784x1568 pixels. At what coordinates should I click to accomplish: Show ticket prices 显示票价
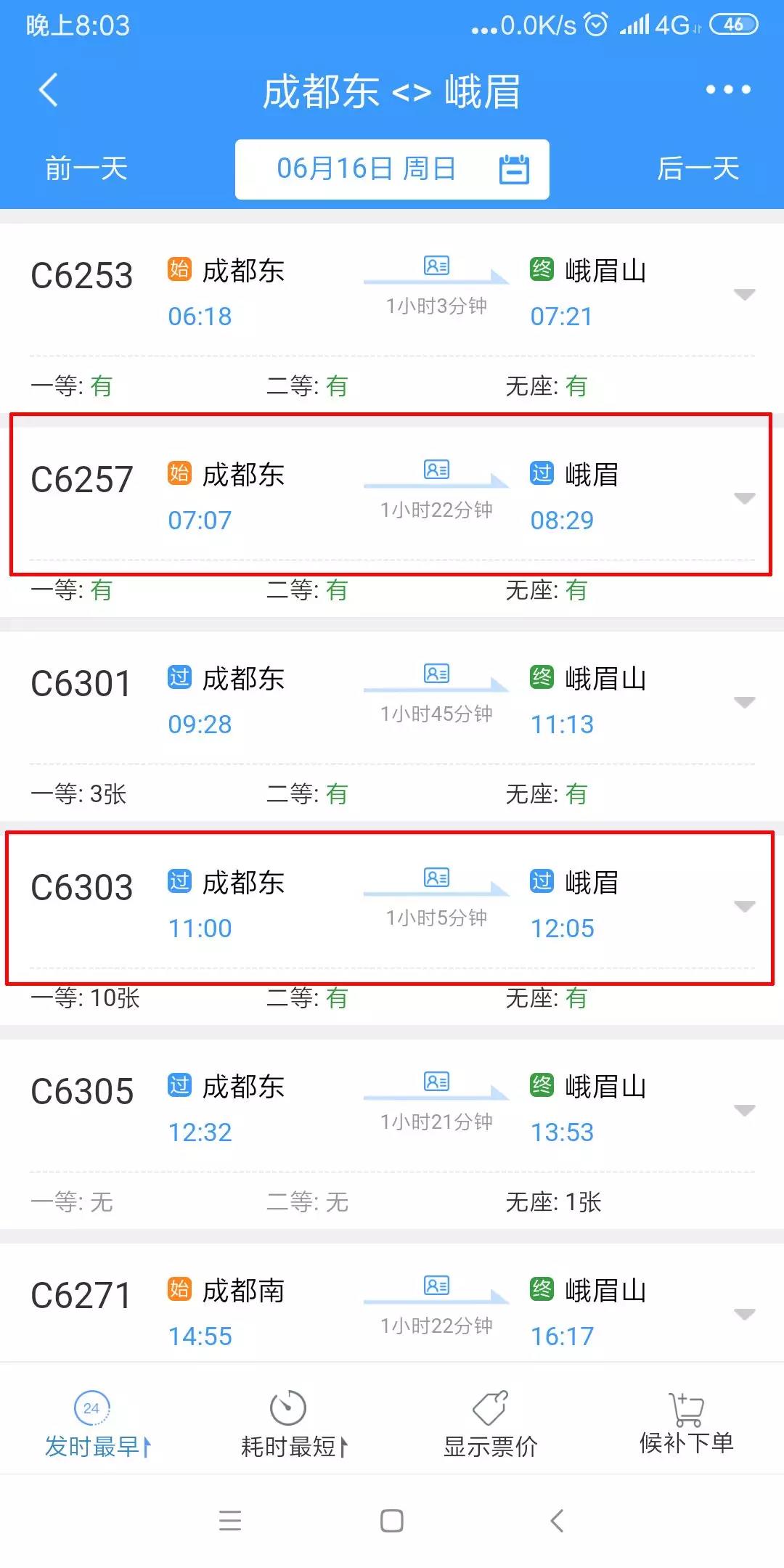[x=490, y=1424]
